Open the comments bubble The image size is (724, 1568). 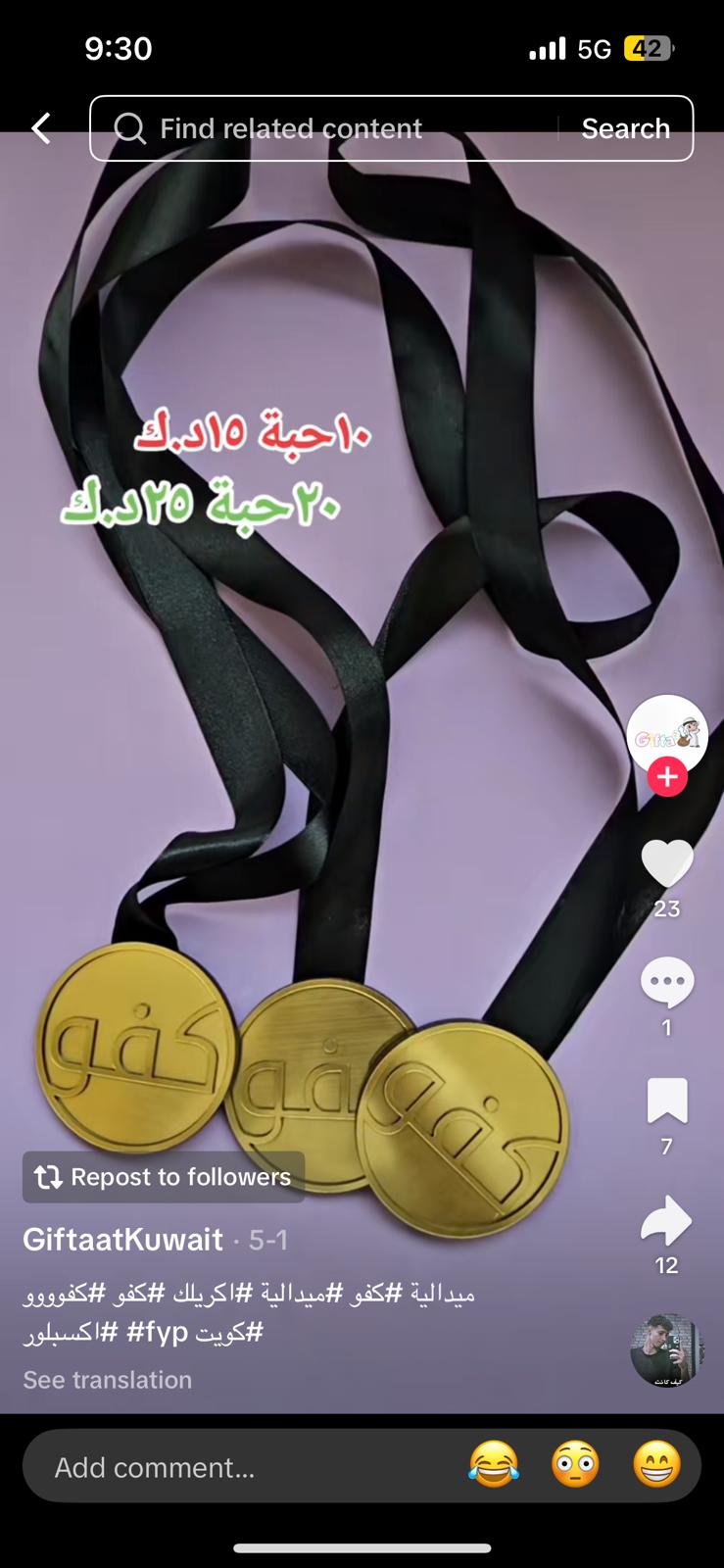click(x=667, y=981)
